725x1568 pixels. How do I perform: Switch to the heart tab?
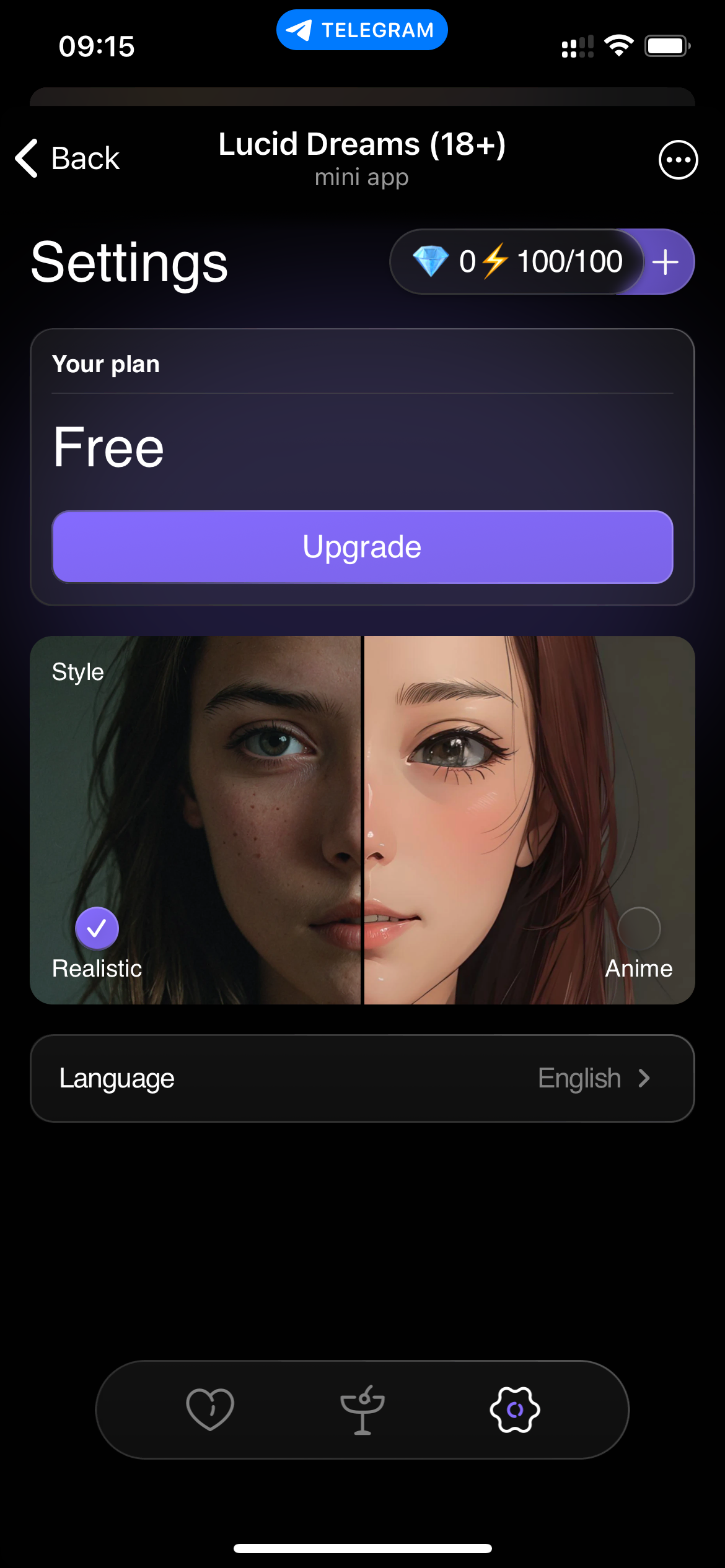[210, 1409]
